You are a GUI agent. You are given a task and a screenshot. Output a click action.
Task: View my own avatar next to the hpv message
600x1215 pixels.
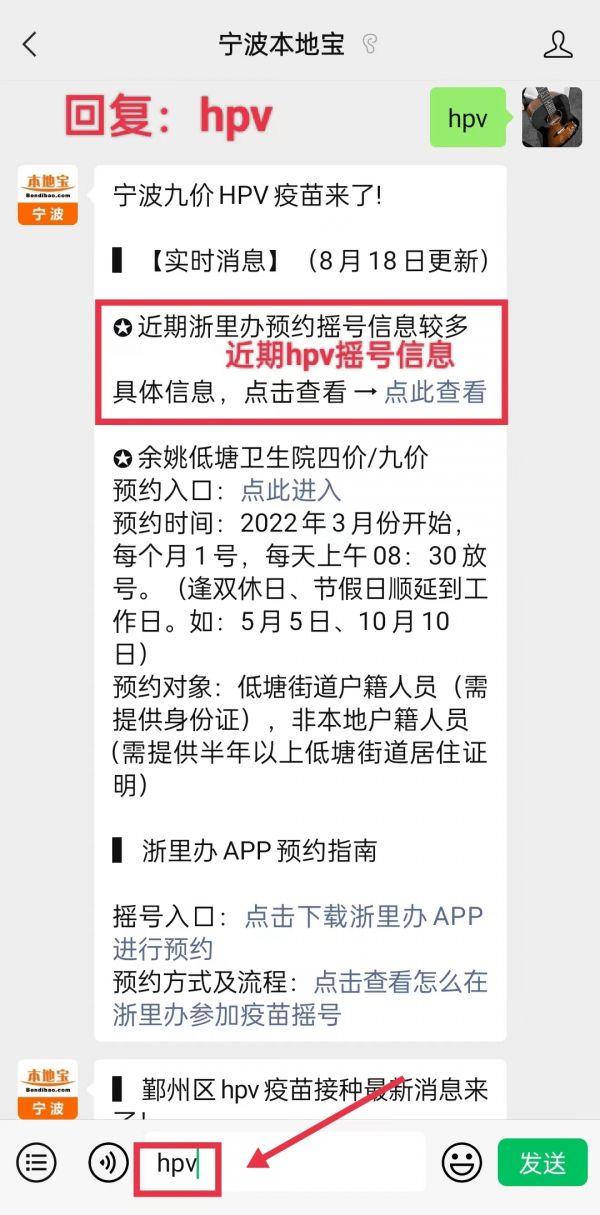click(552, 117)
